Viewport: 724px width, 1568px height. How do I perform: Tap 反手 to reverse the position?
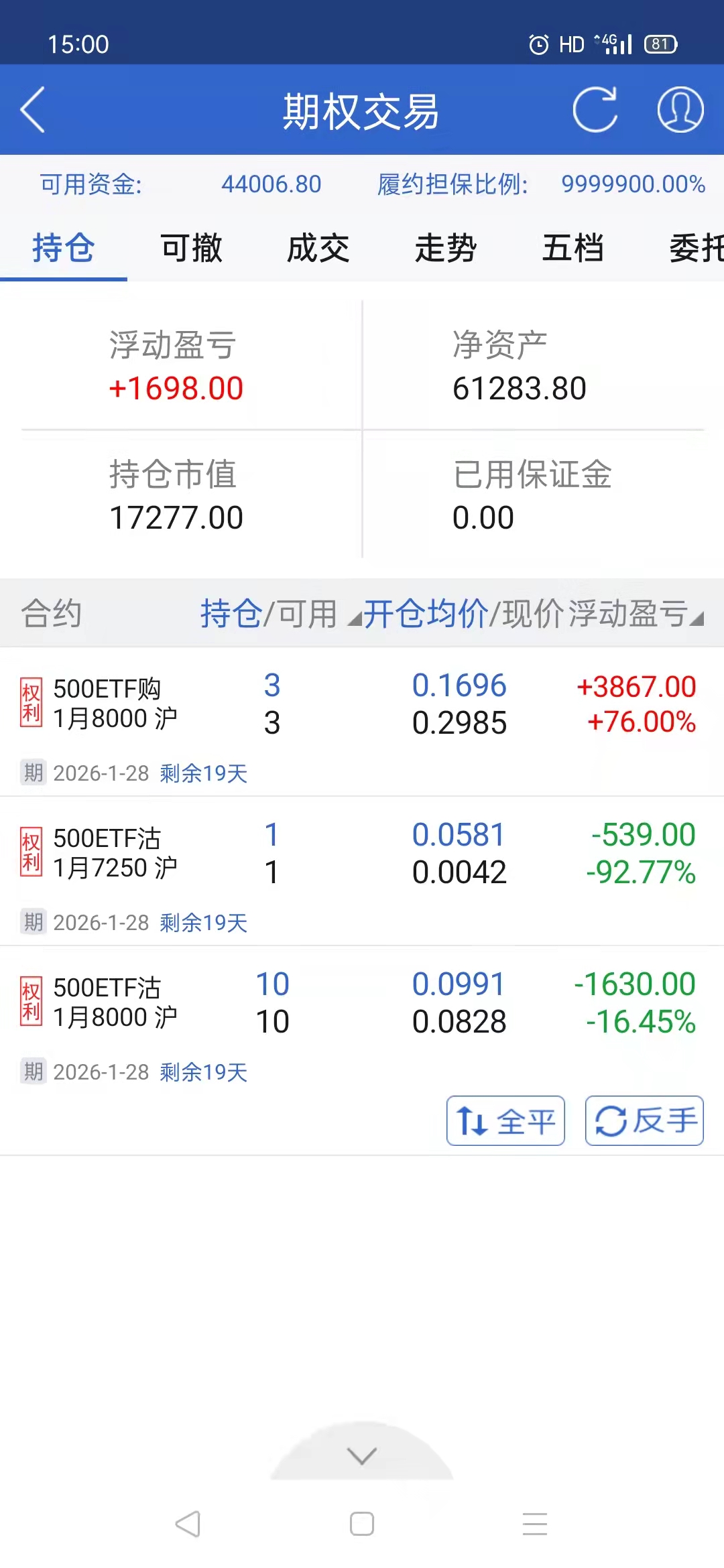tap(644, 1121)
